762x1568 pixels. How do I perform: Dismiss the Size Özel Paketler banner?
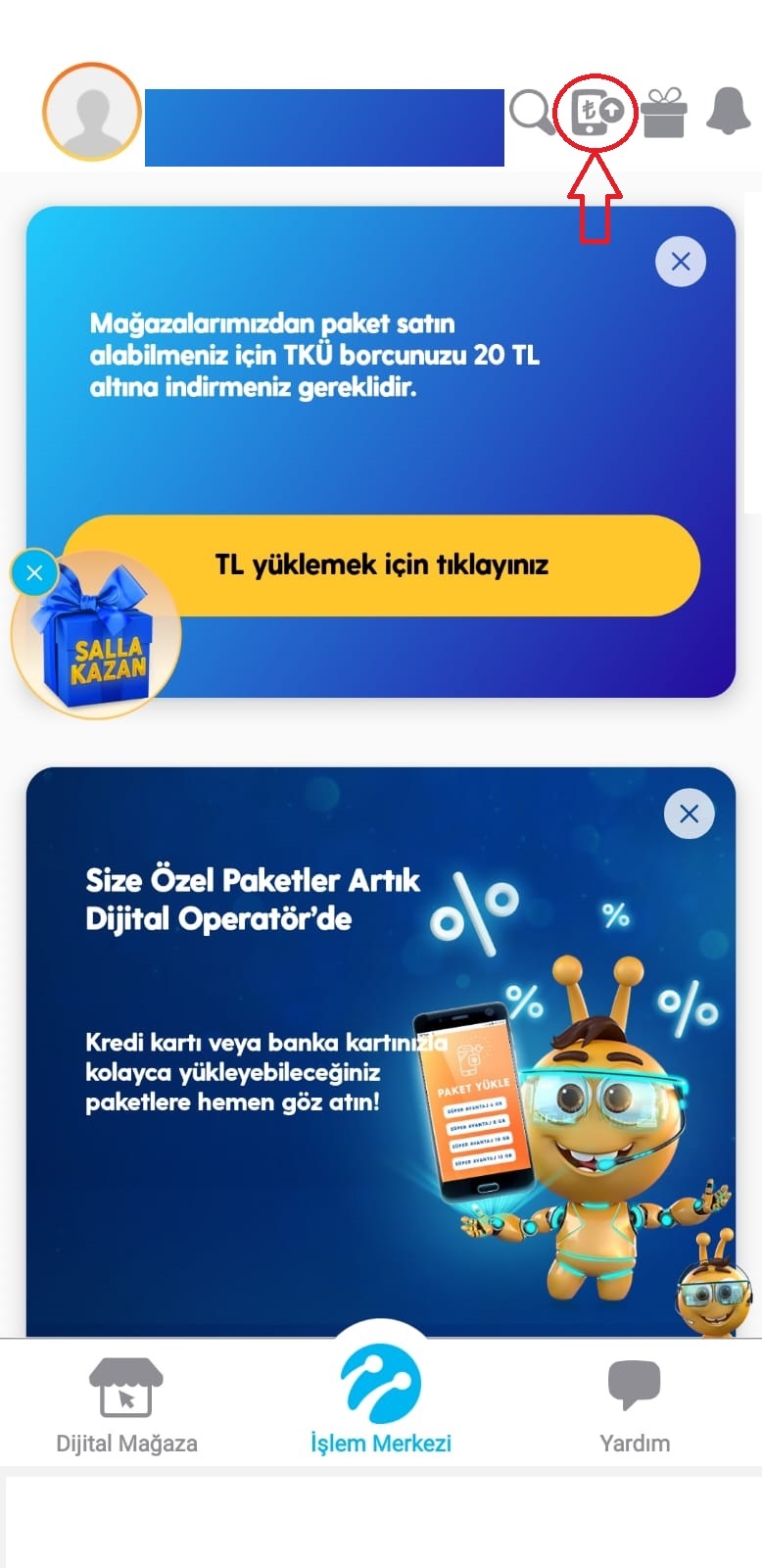(690, 813)
